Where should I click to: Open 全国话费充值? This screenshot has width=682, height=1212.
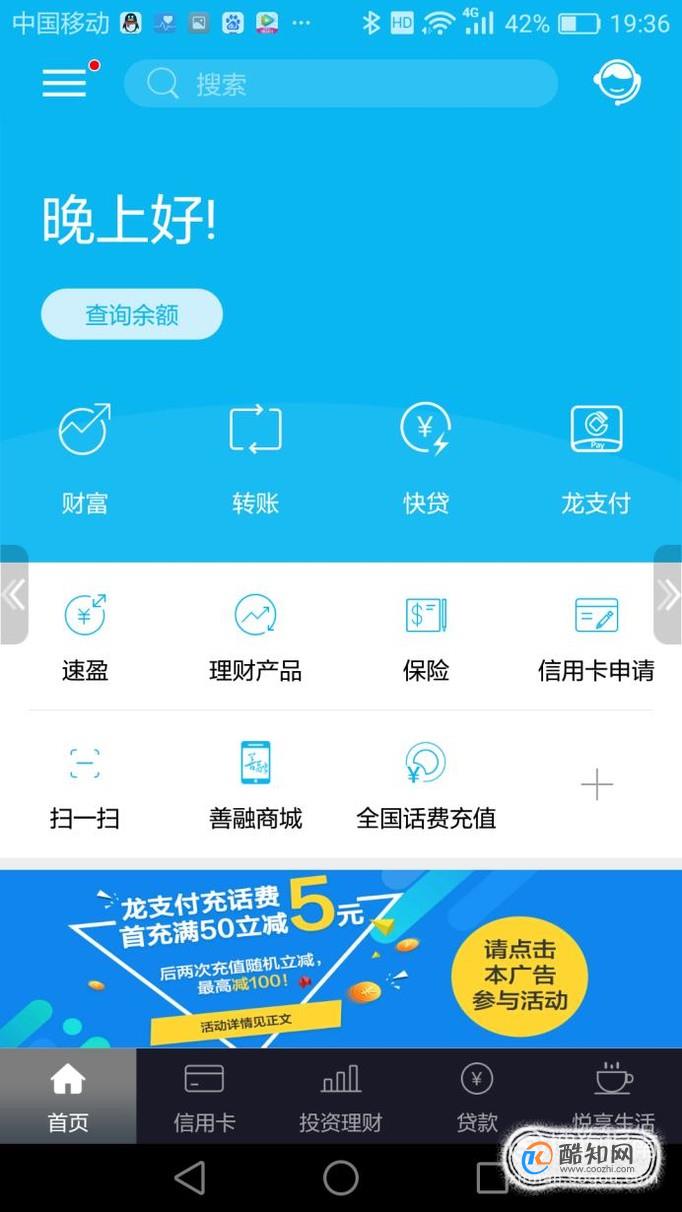click(x=426, y=786)
